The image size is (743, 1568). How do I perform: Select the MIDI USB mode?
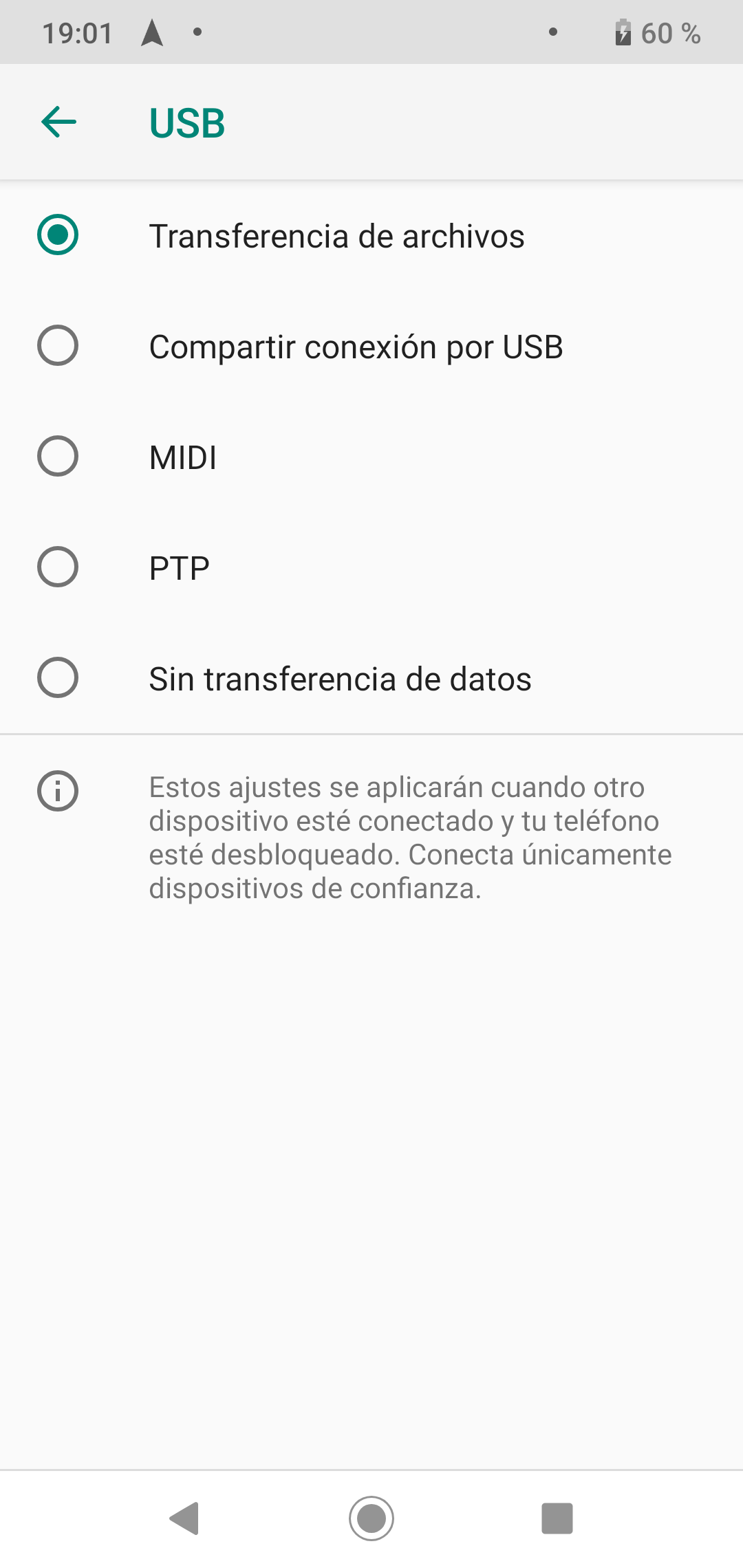point(371,457)
